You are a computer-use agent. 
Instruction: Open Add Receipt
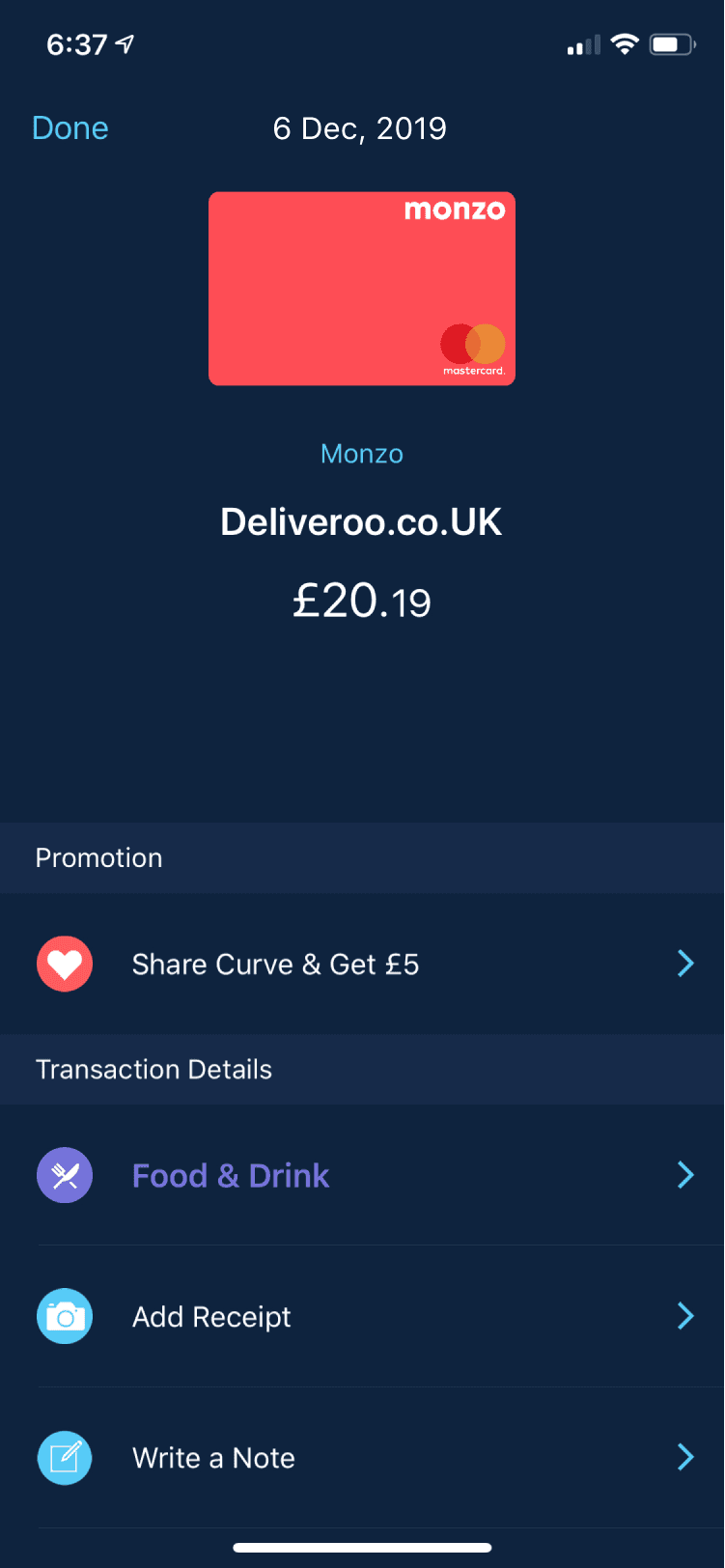coord(362,1316)
